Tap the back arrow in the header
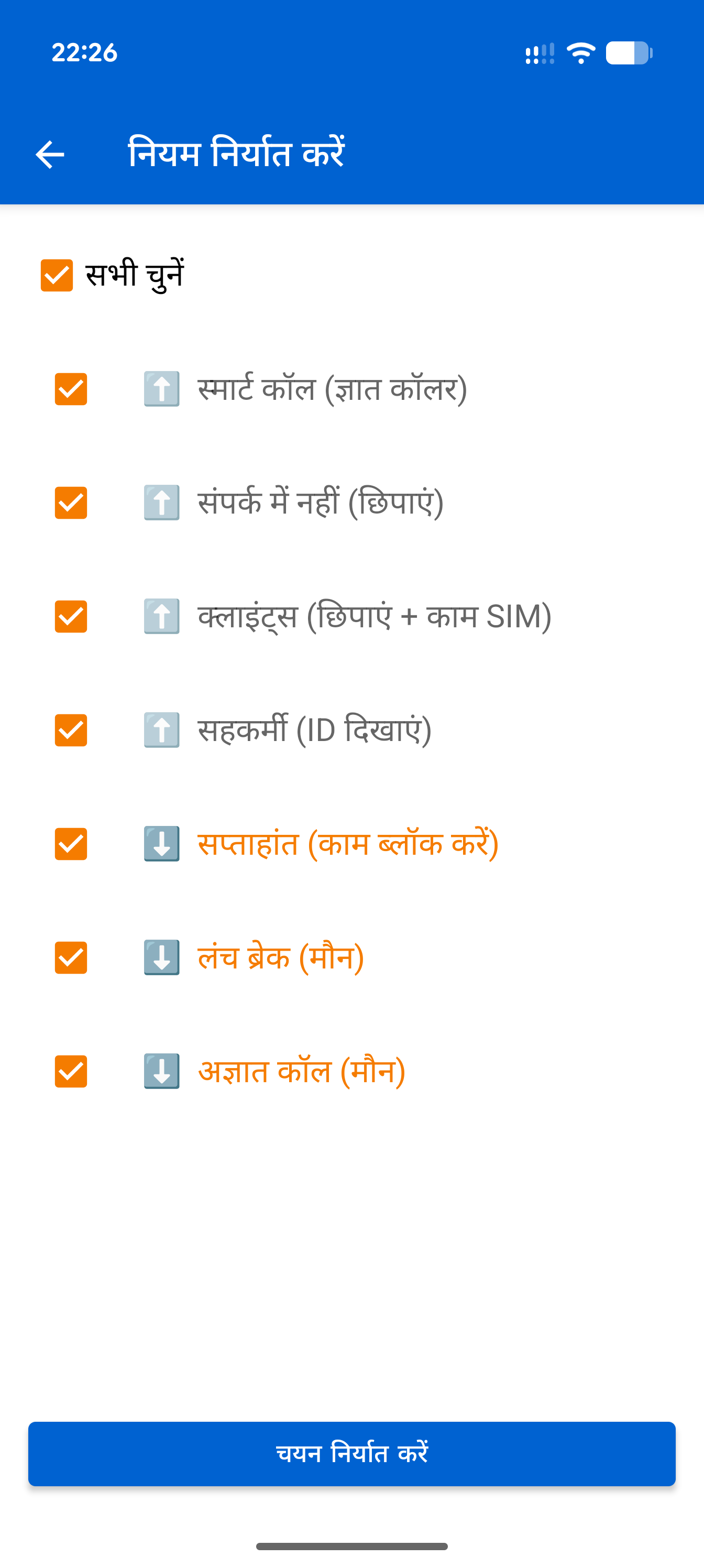Viewport: 704px width, 1568px height. coord(52,154)
